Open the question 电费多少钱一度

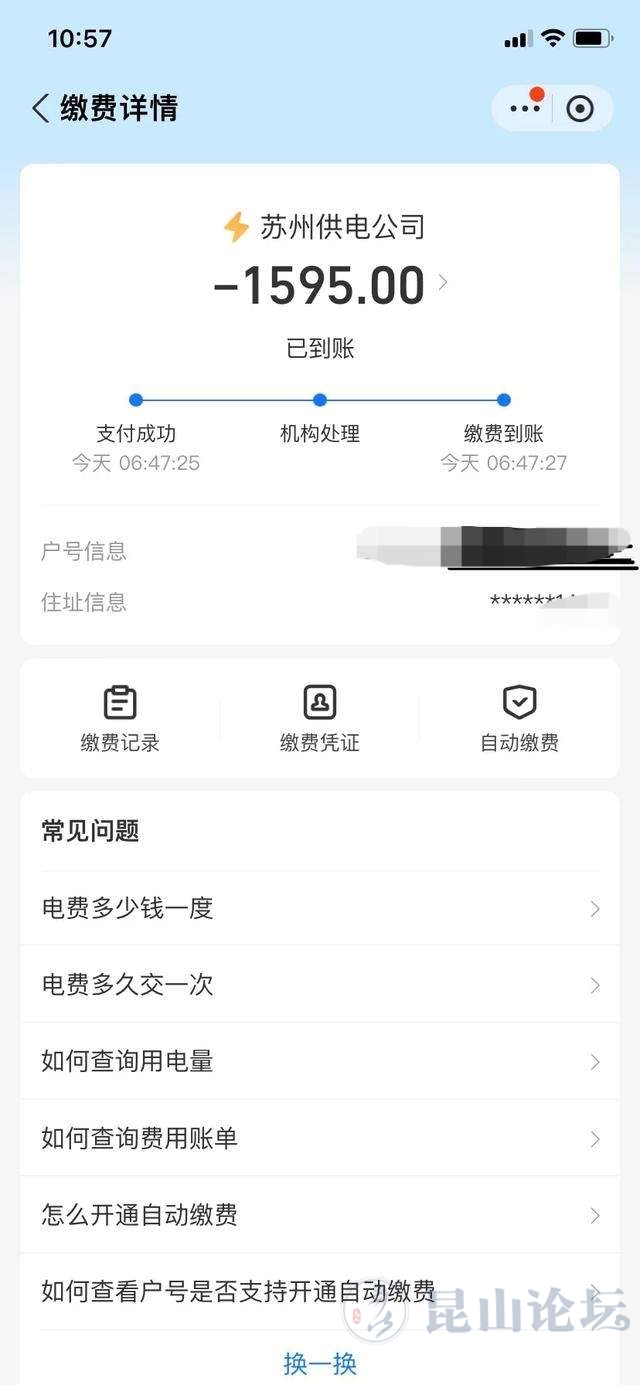[320, 908]
